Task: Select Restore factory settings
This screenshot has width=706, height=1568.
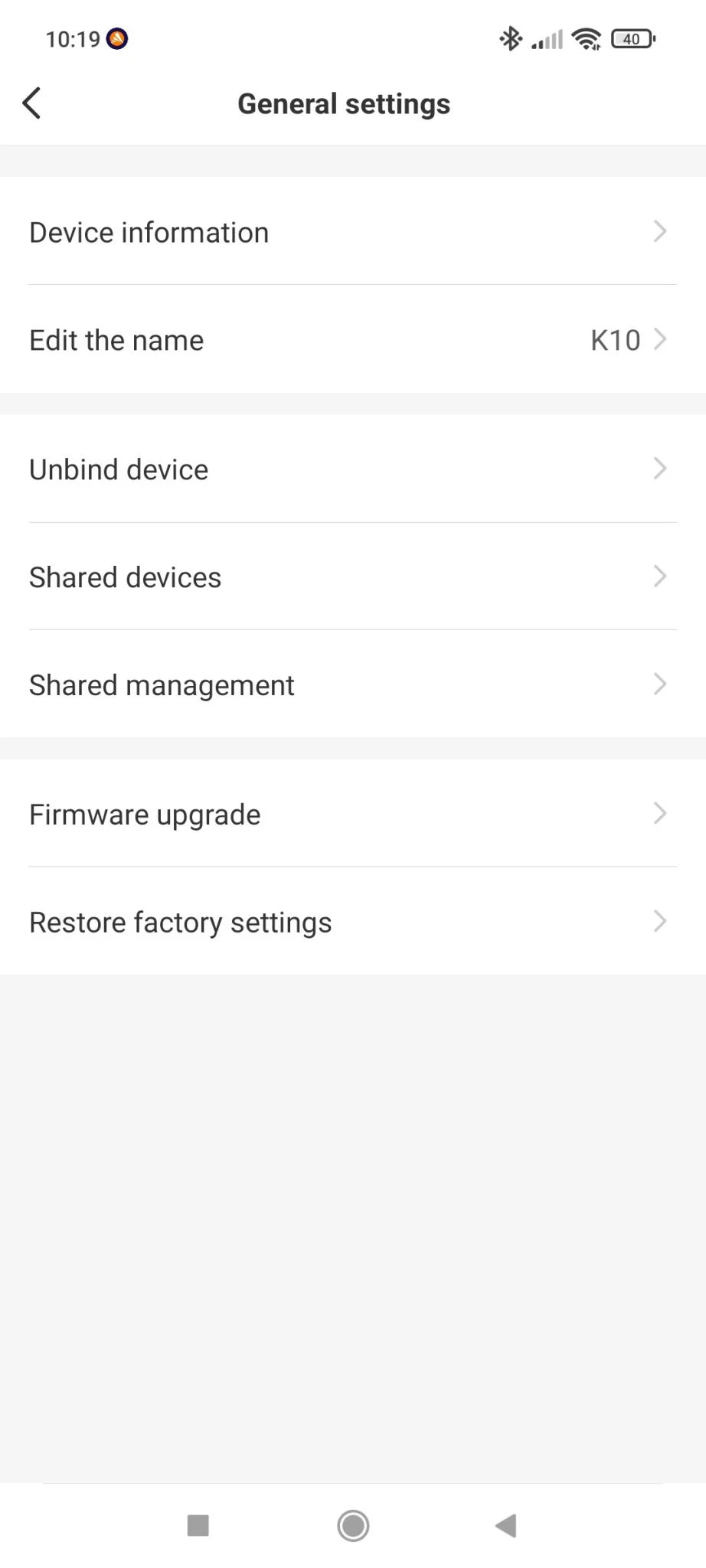Action: click(352, 922)
